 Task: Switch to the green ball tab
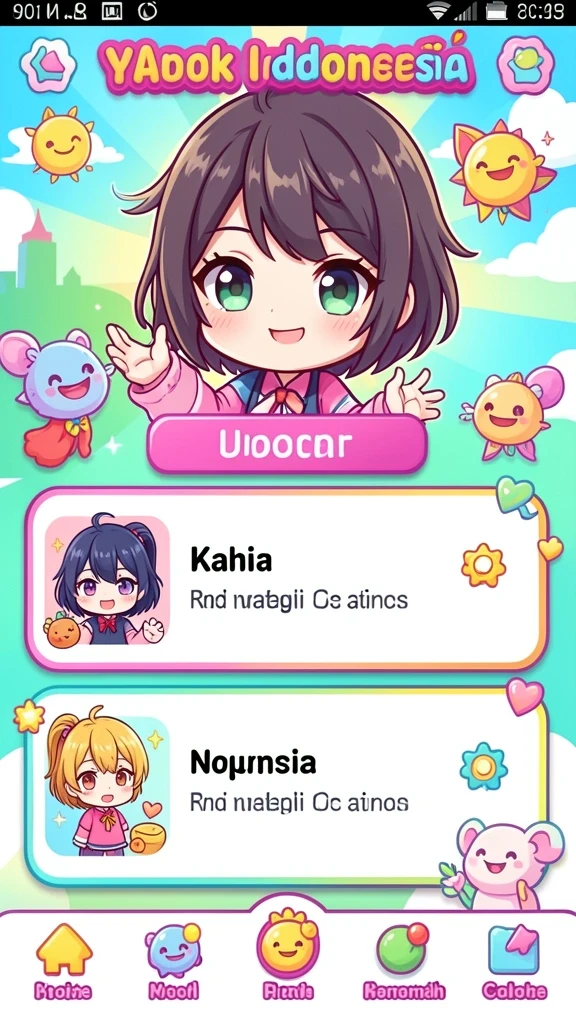point(404,962)
